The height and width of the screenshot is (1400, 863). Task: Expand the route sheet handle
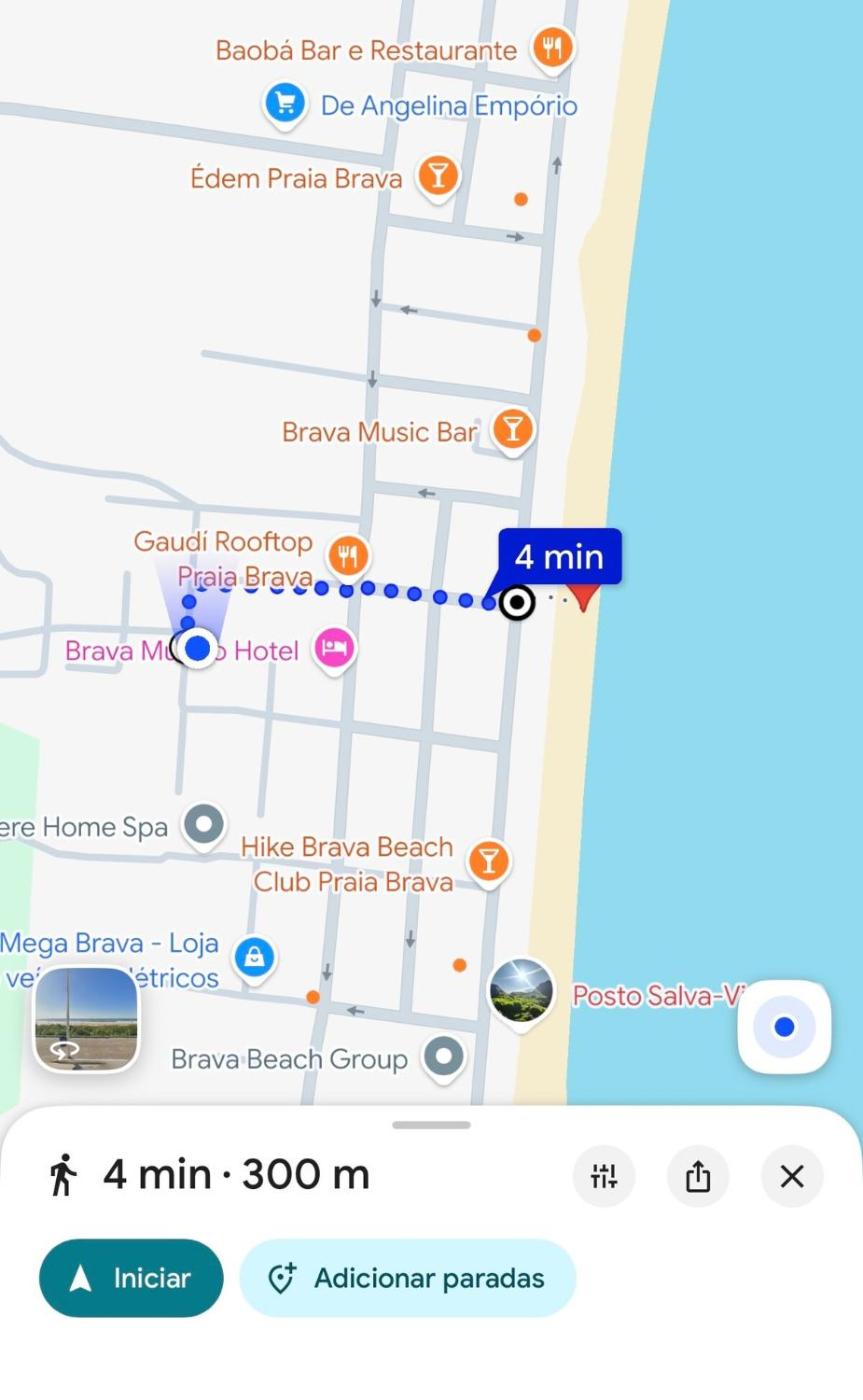tap(431, 1125)
